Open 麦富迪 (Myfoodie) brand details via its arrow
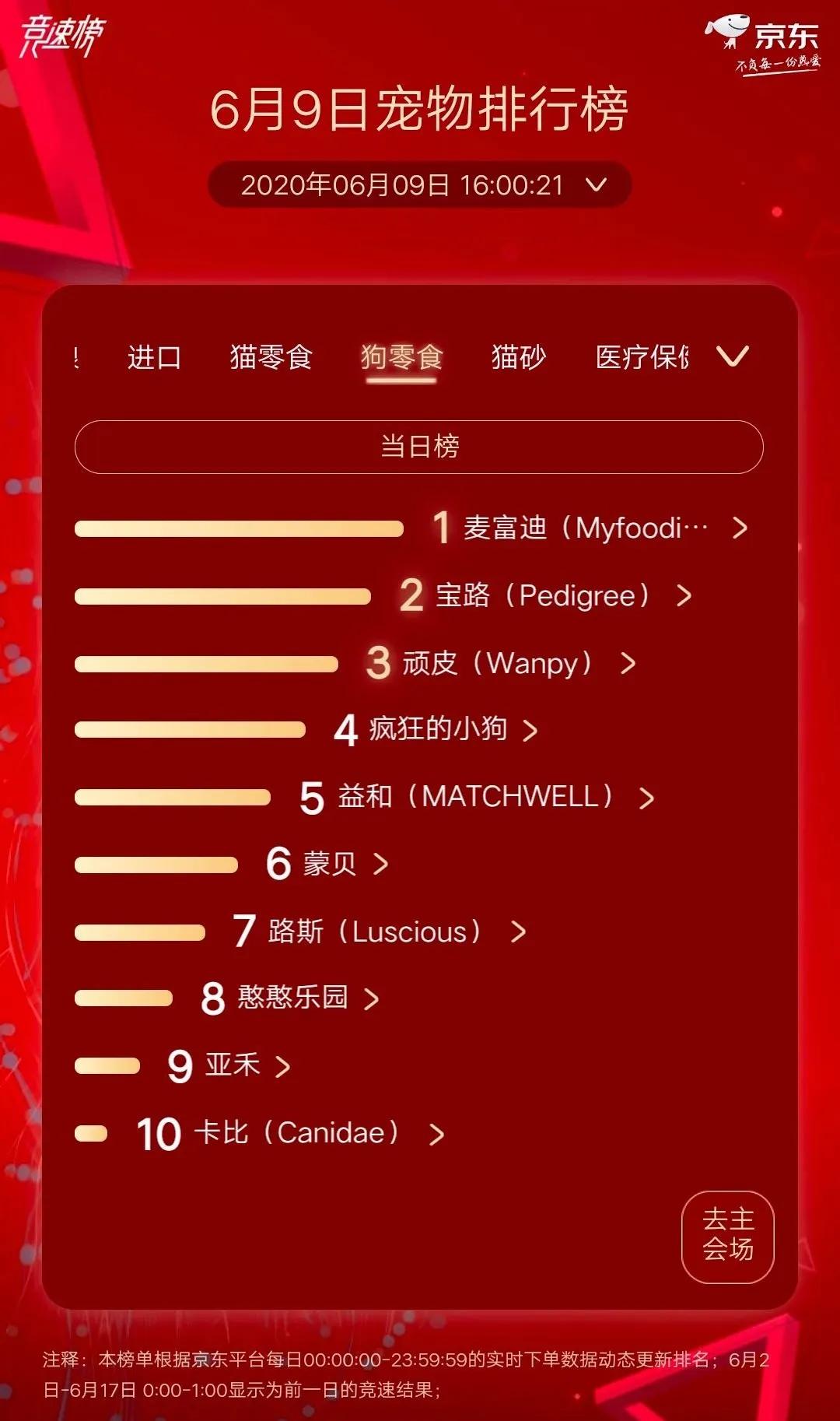The image size is (840, 1421). [x=739, y=527]
